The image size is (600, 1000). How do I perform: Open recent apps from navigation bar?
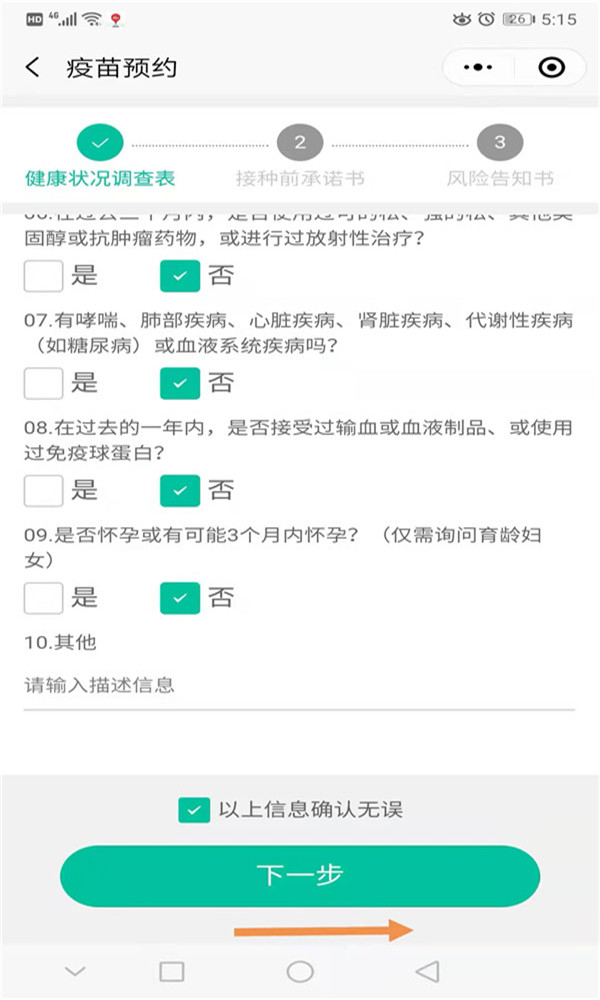(172, 971)
